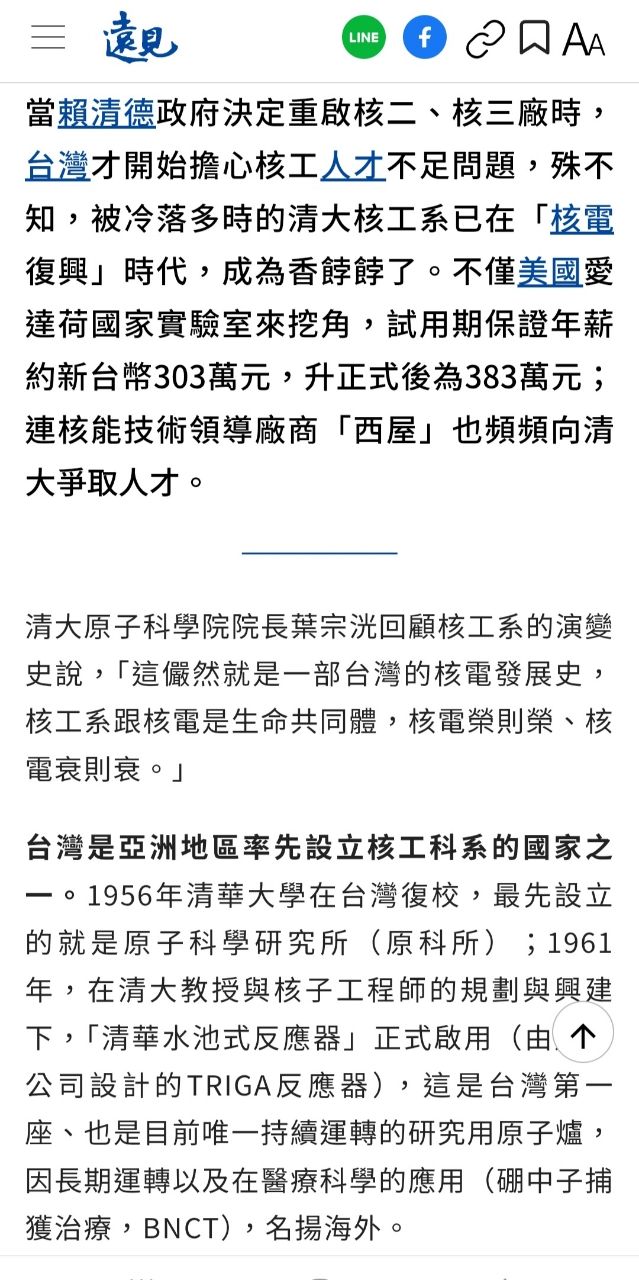Bookmark this article

tap(534, 38)
